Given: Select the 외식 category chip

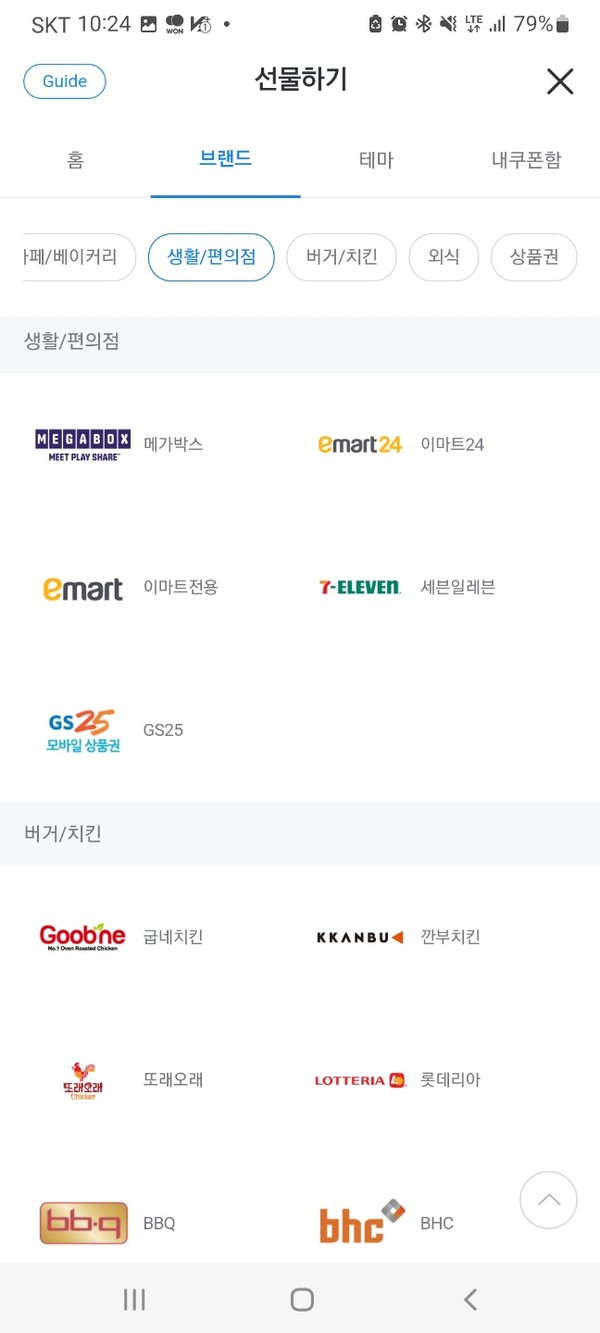Looking at the screenshot, I should pyautogui.click(x=443, y=257).
